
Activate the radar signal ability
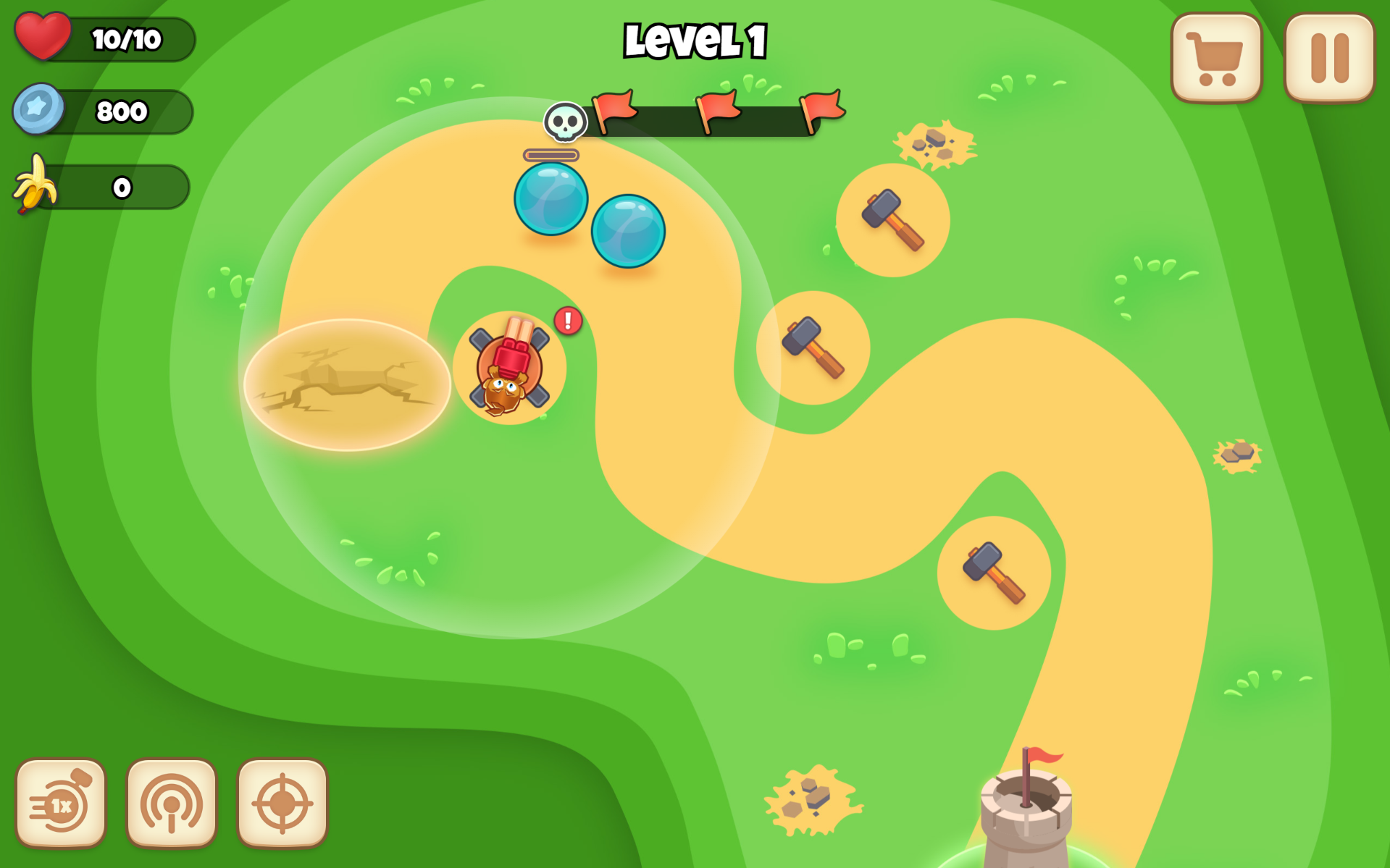(x=172, y=803)
